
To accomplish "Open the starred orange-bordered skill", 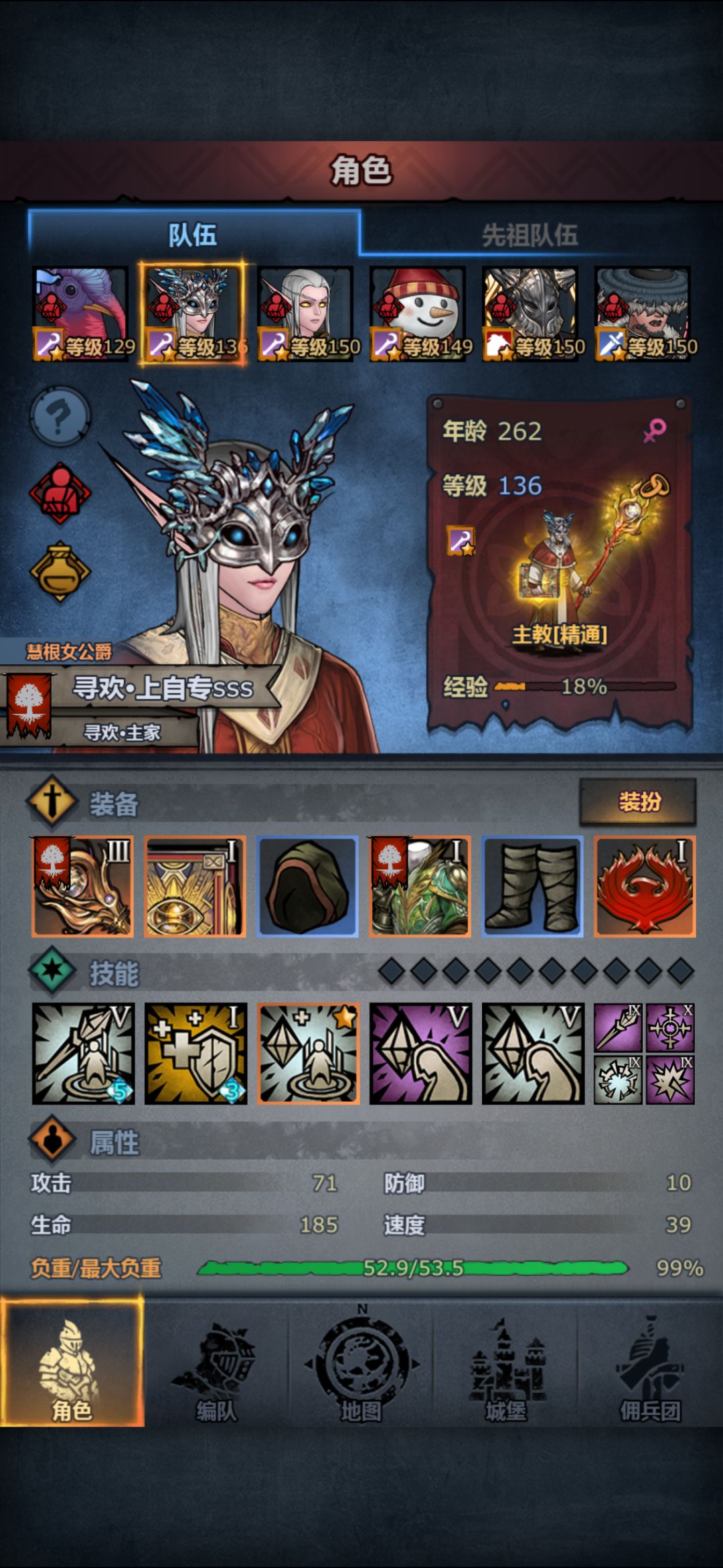I will coord(309,1054).
